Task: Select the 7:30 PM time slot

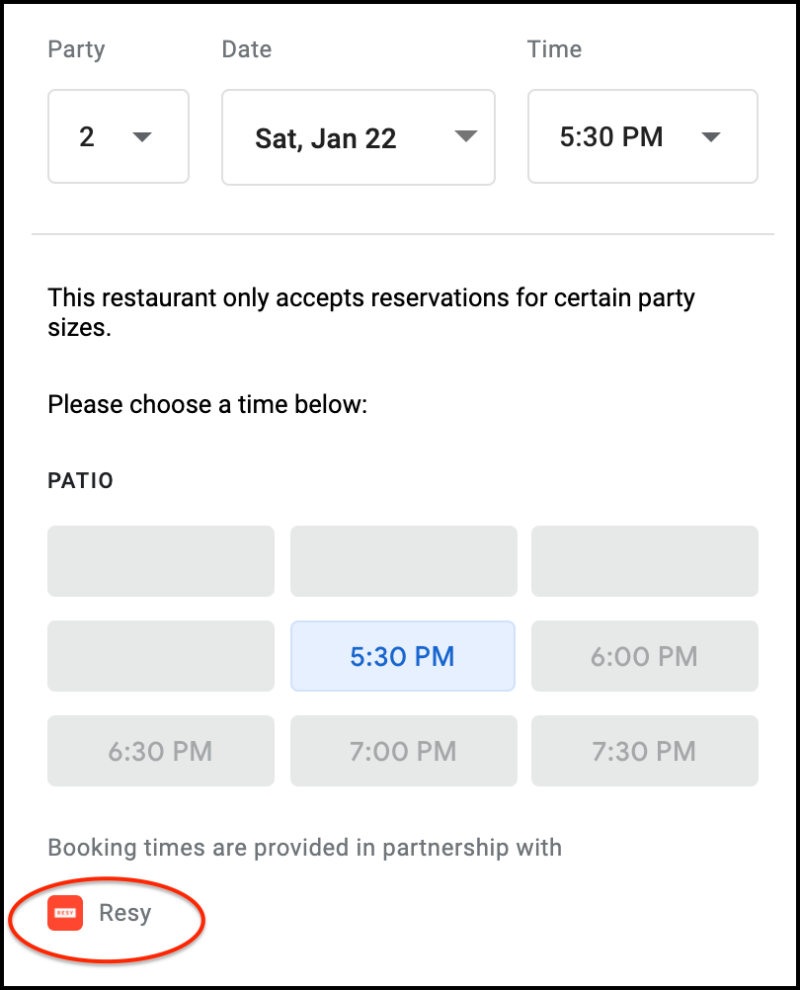Action: point(644,751)
